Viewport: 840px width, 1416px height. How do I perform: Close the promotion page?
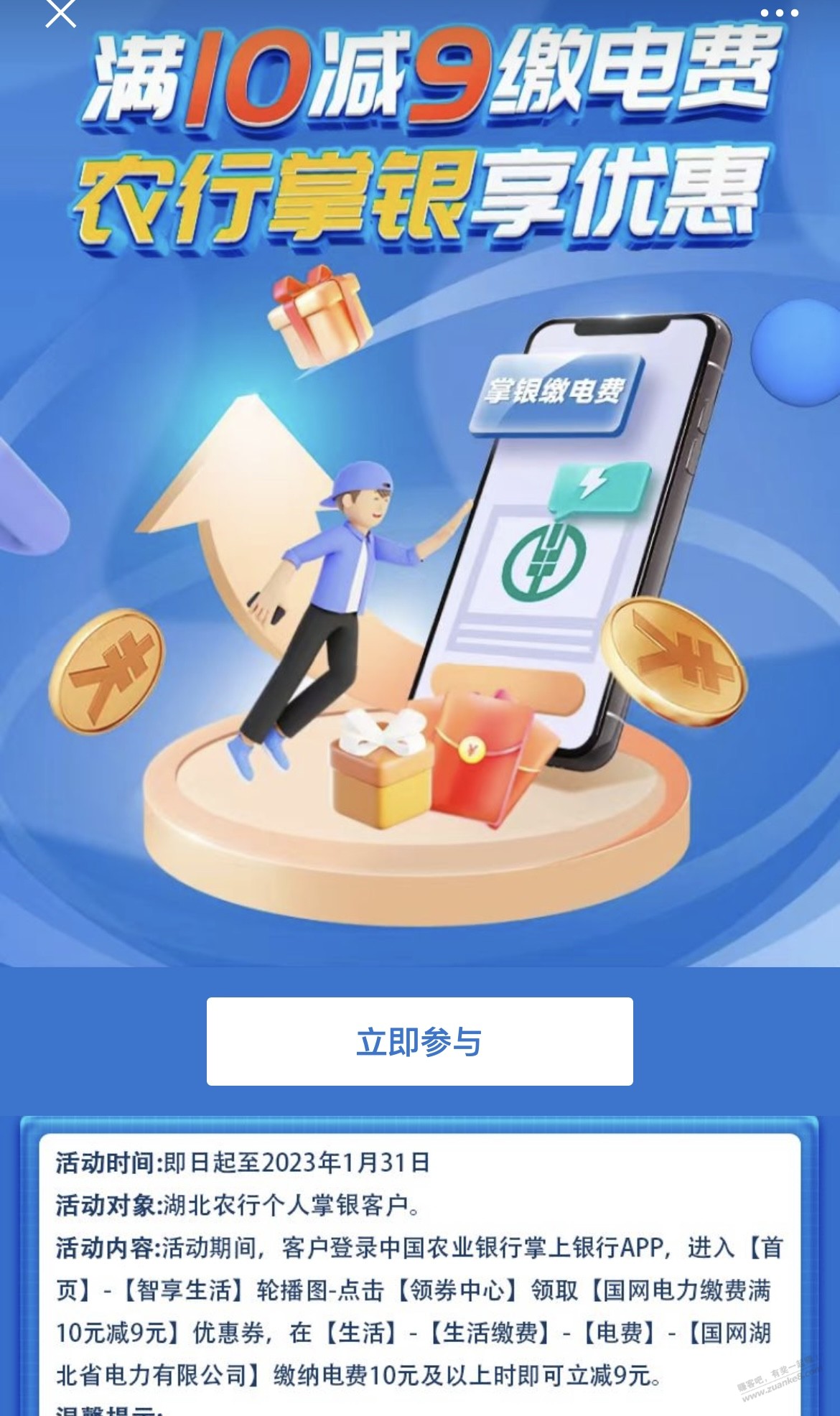[x=60, y=13]
